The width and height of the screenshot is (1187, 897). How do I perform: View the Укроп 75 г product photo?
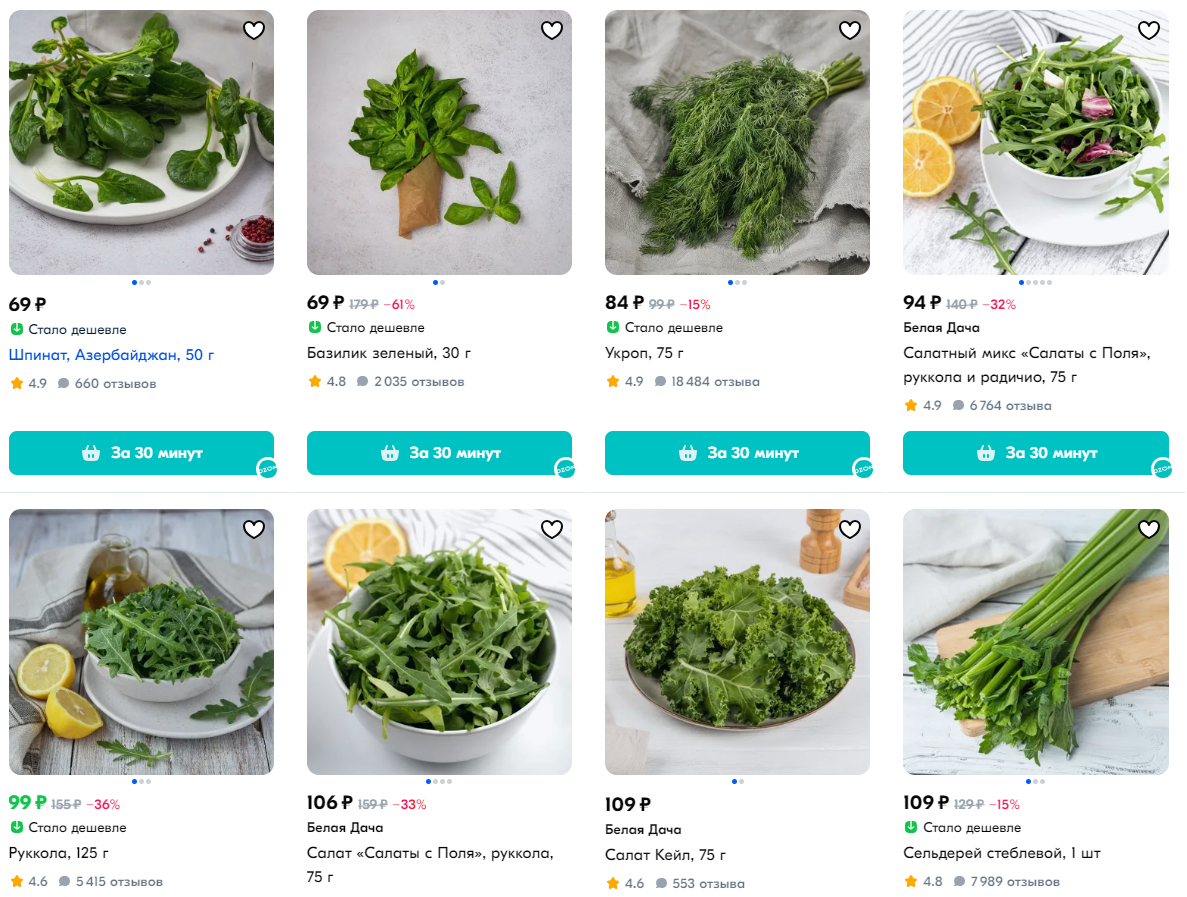(x=737, y=143)
